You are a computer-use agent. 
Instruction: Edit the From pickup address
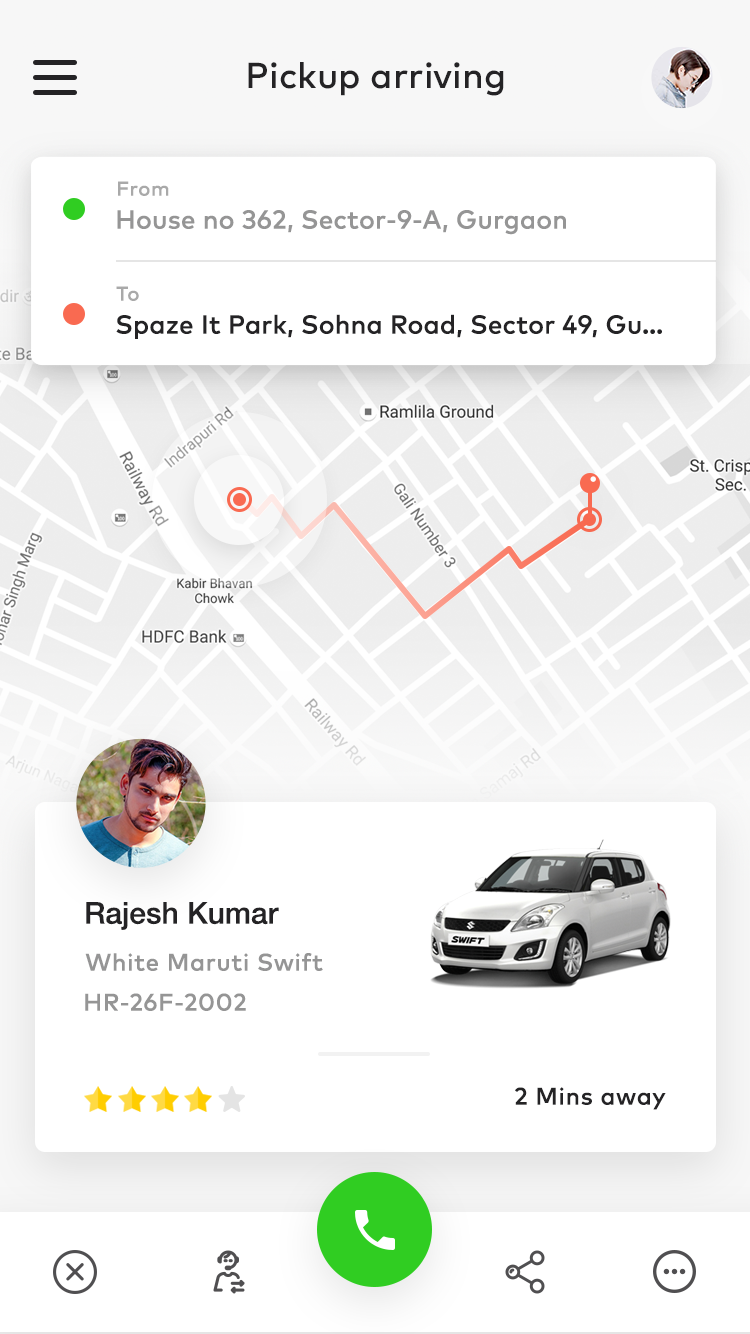point(341,220)
